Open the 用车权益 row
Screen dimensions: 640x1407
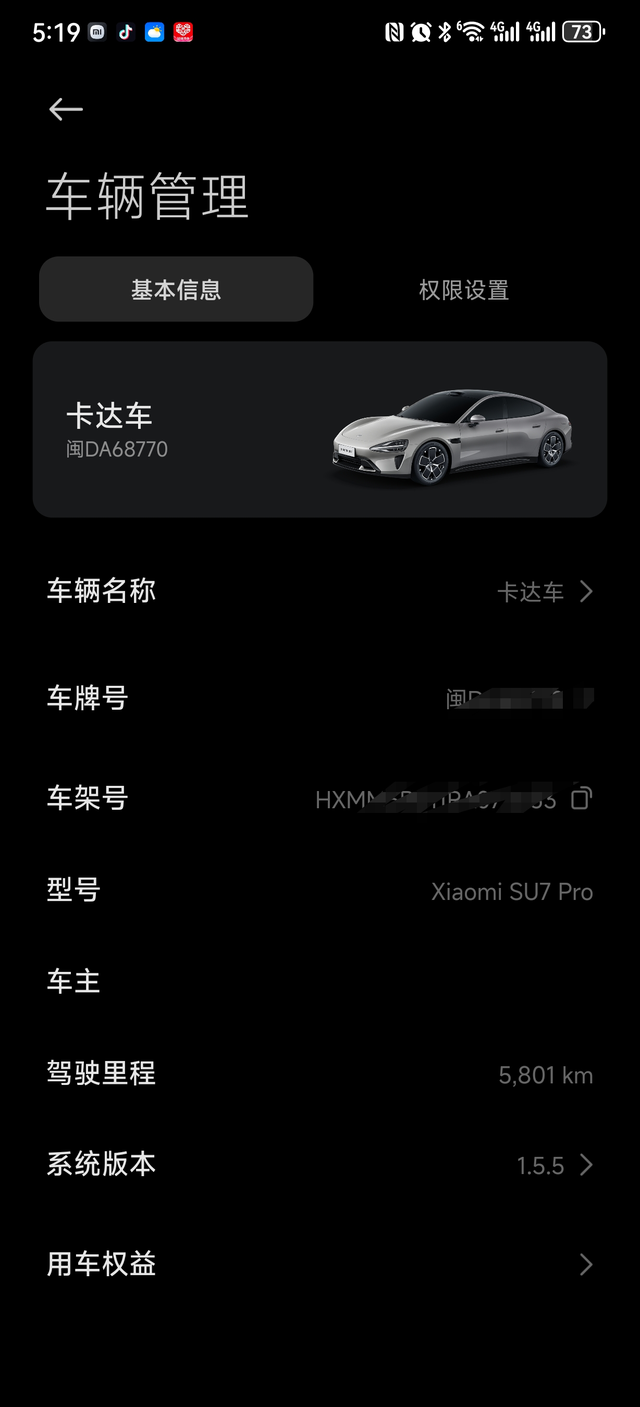click(x=320, y=1265)
